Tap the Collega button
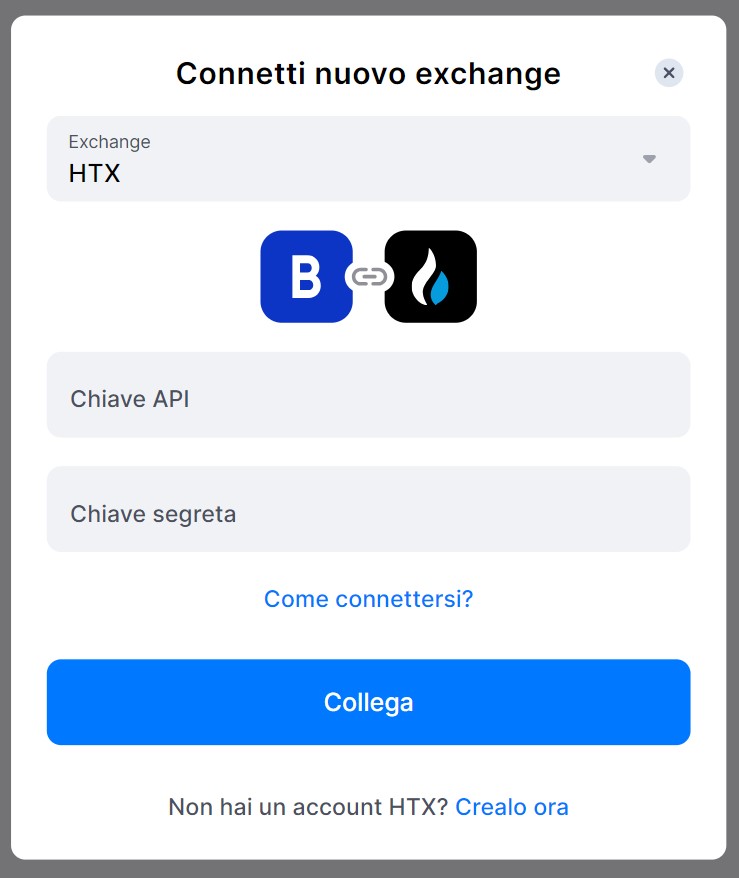The height and width of the screenshot is (878, 739). click(368, 702)
